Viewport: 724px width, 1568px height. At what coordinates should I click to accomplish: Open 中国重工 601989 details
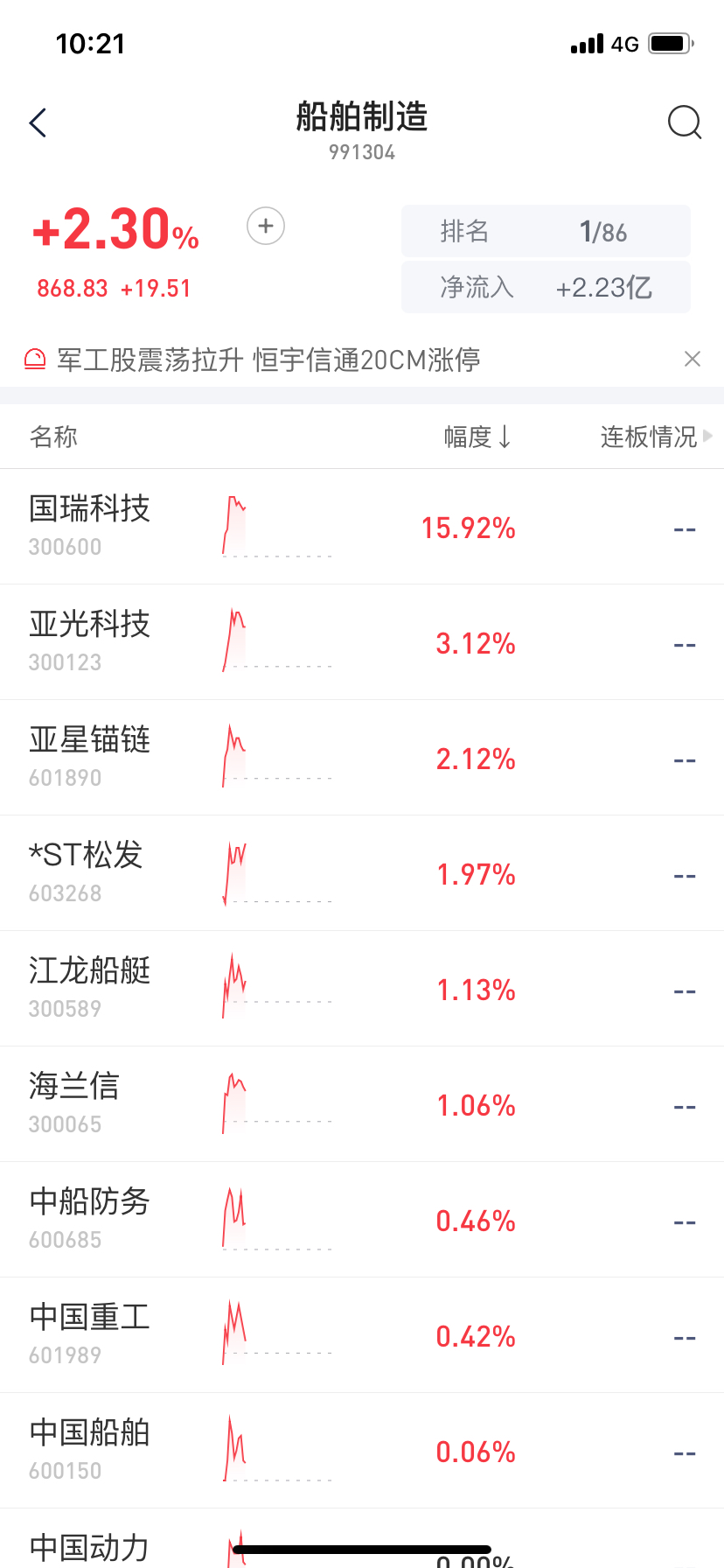[x=362, y=1335]
